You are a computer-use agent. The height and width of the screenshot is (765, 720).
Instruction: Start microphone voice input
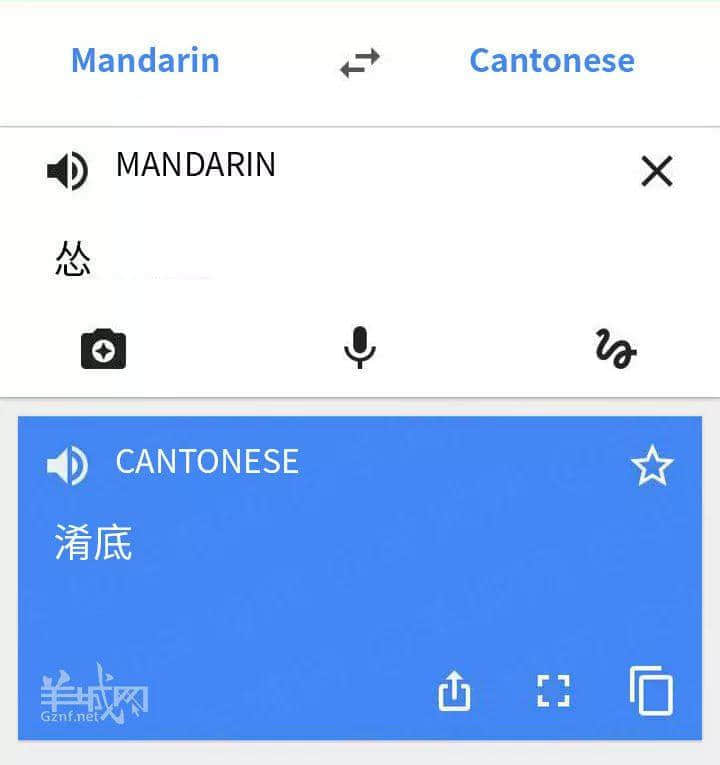[x=359, y=348]
